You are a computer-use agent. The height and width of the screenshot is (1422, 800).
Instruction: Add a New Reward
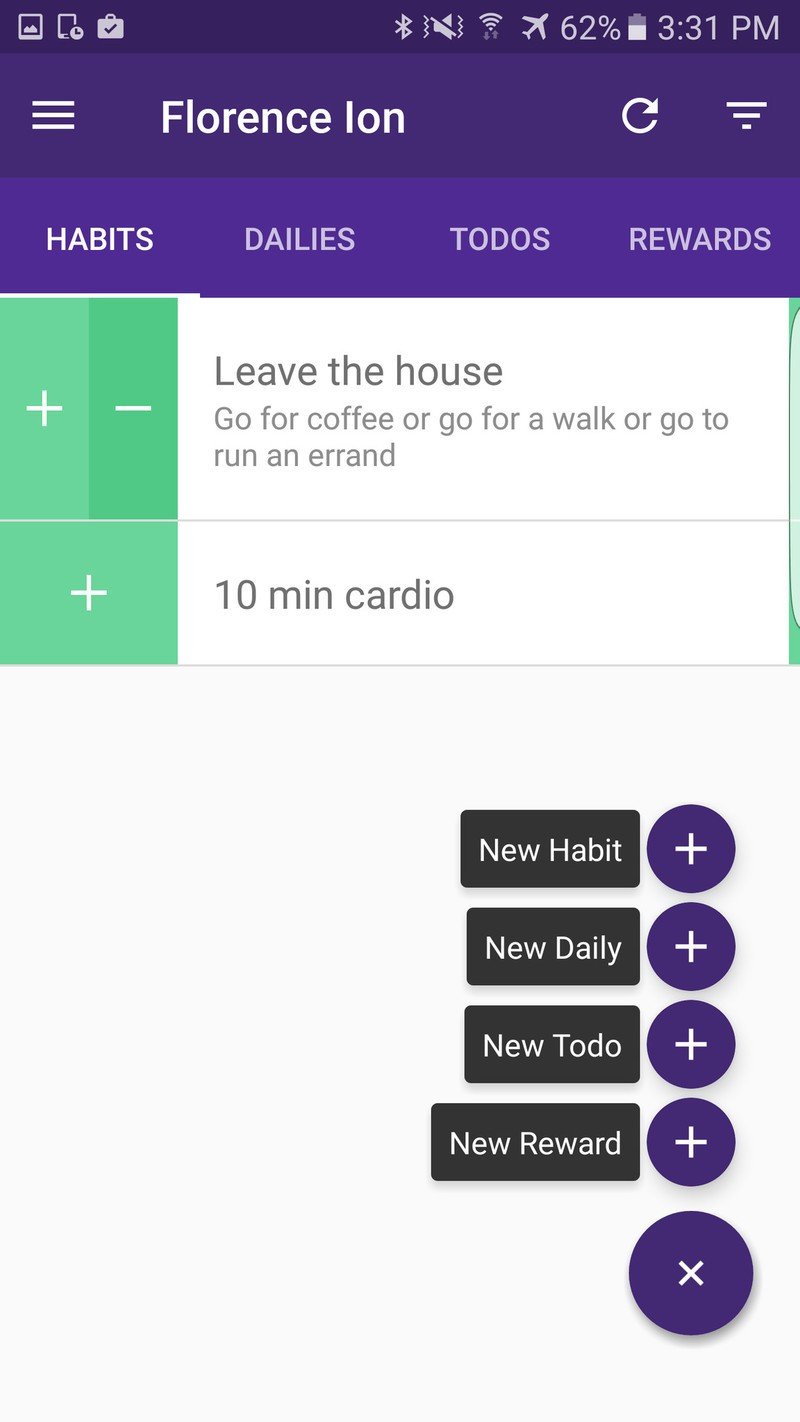691,1143
